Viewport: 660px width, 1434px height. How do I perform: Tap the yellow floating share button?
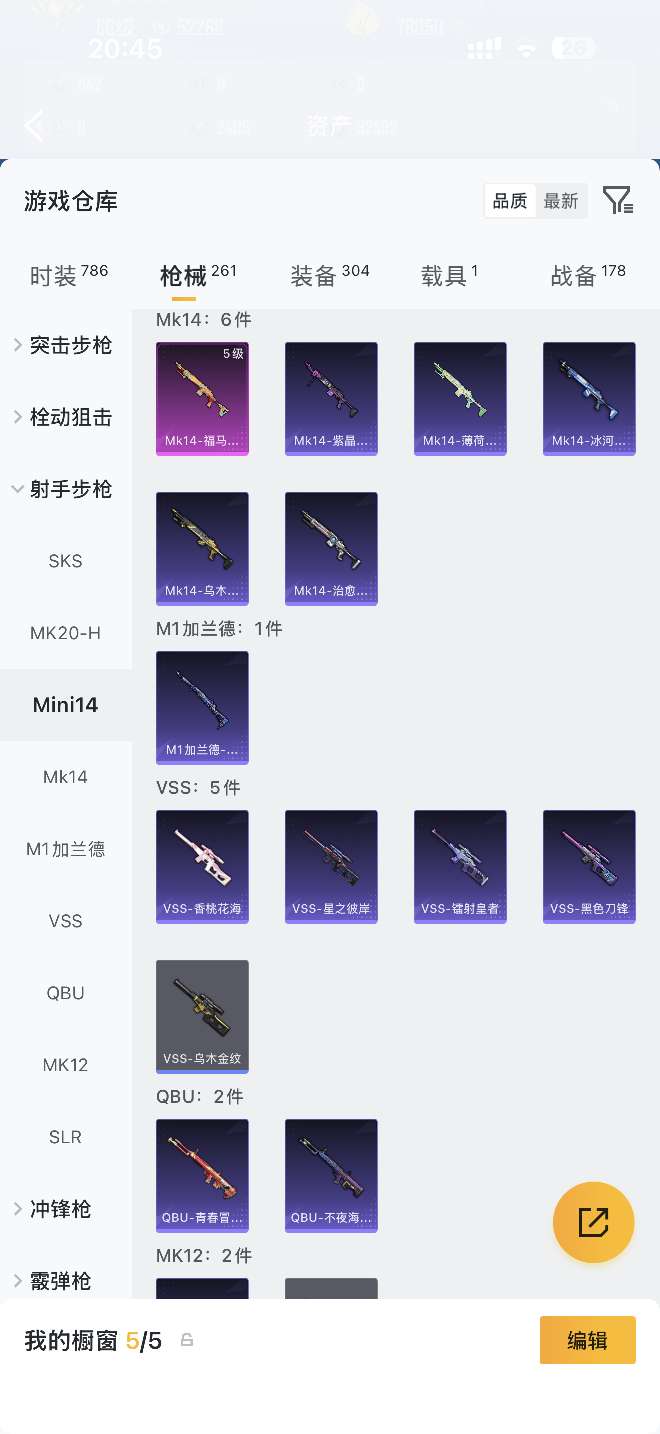coord(593,1222)
